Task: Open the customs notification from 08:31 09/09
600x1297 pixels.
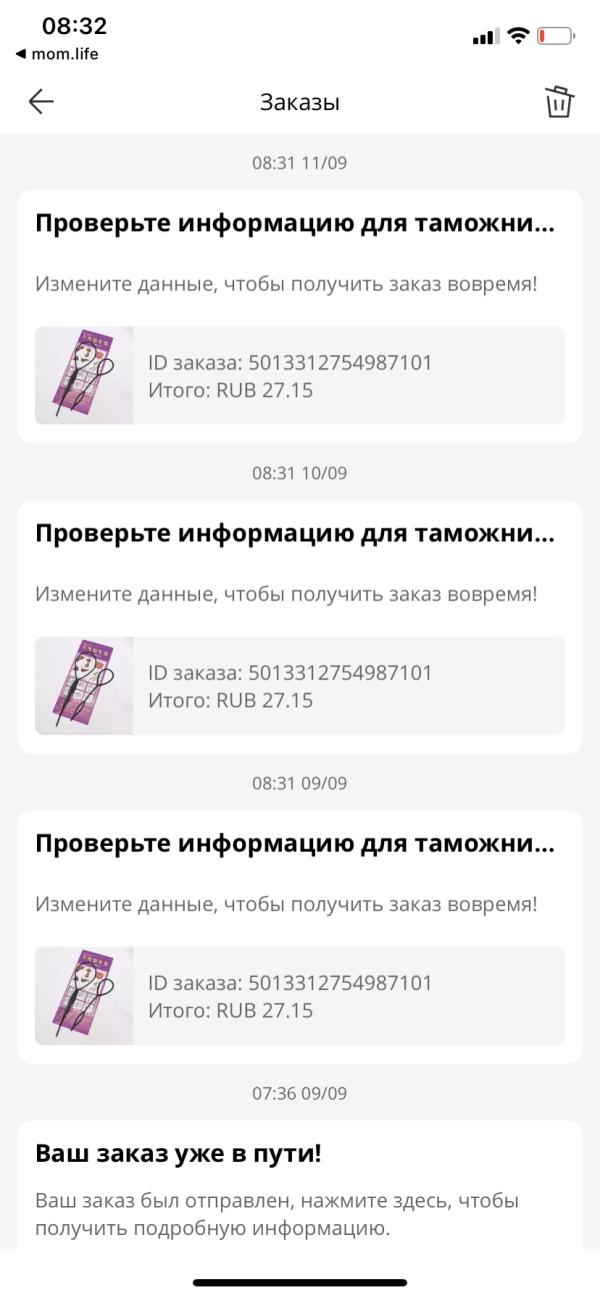Action: pyautogui.click(x=300, y=937)
